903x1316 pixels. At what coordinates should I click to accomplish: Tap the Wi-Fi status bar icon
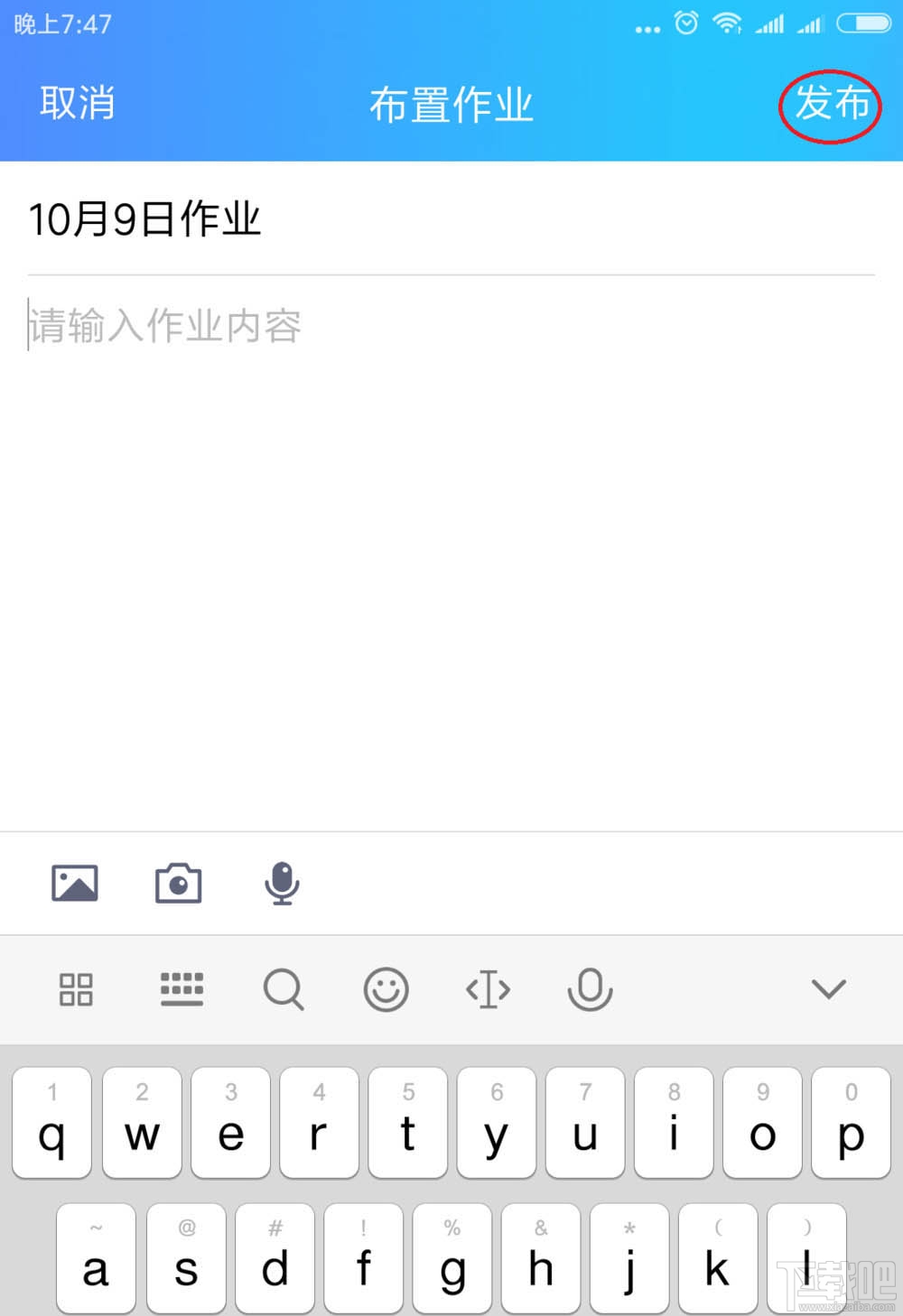pyautogui.click(x=727, y=23)
